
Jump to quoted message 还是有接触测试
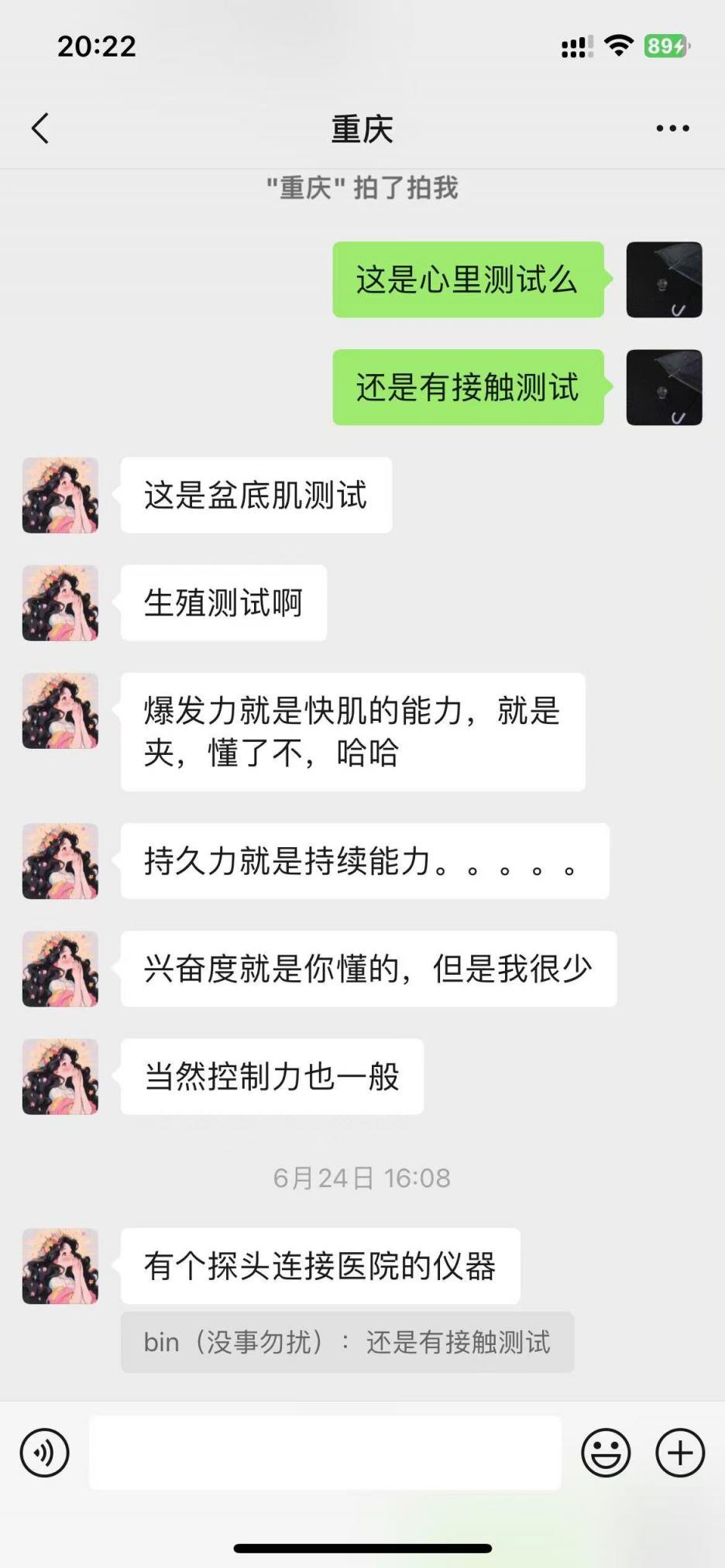347,1342
